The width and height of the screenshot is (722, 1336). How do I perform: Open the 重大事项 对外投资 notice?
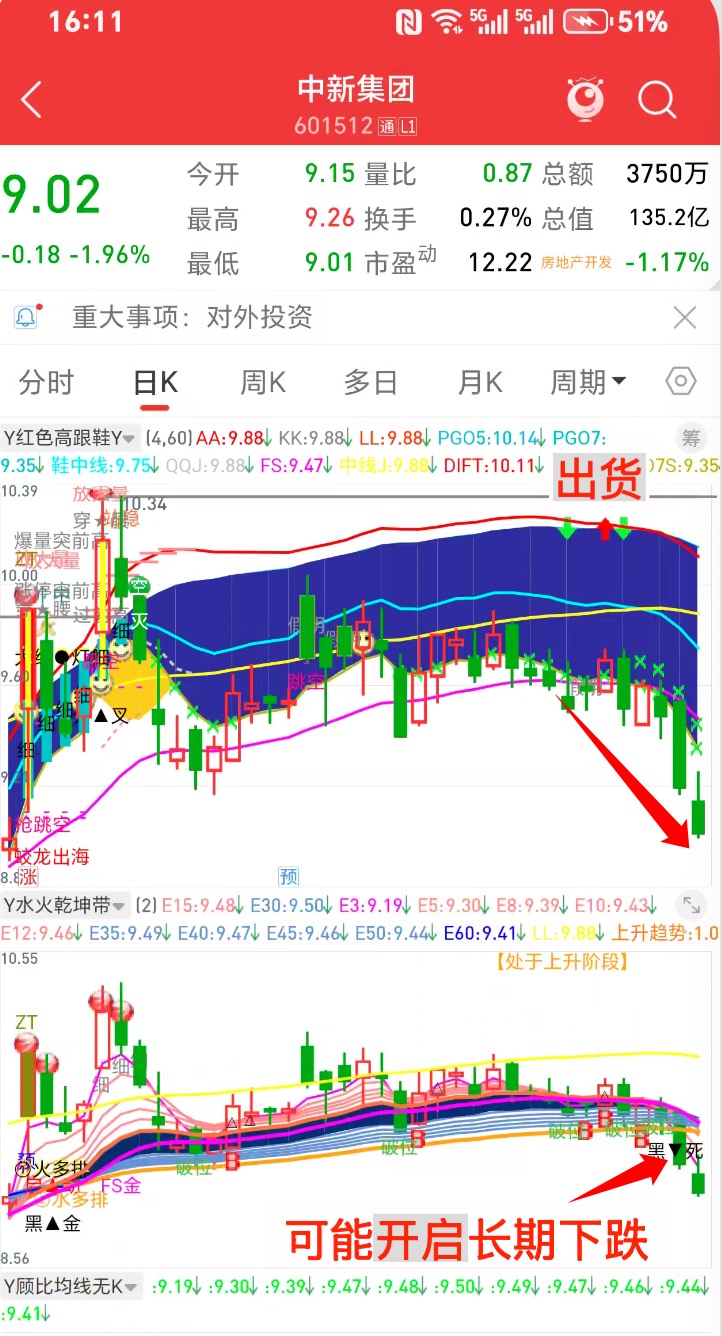[x=192, y=318]
